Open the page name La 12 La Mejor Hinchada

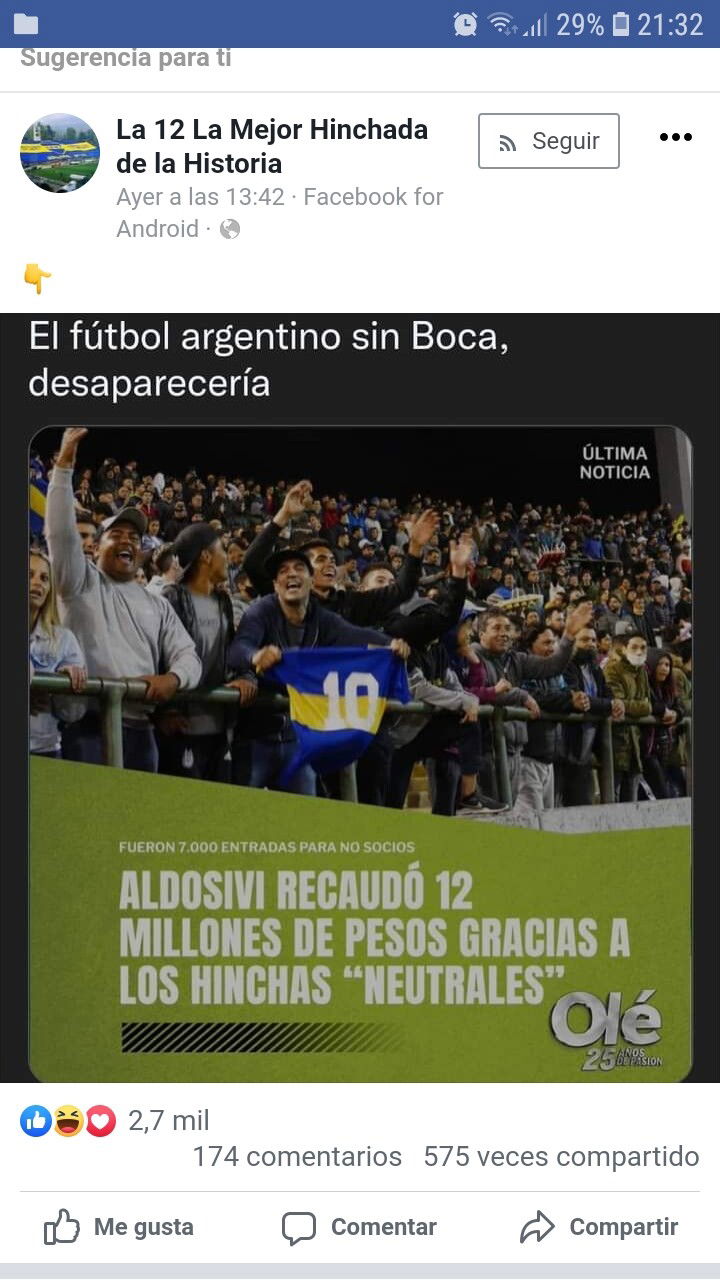(x=272, y=146)
